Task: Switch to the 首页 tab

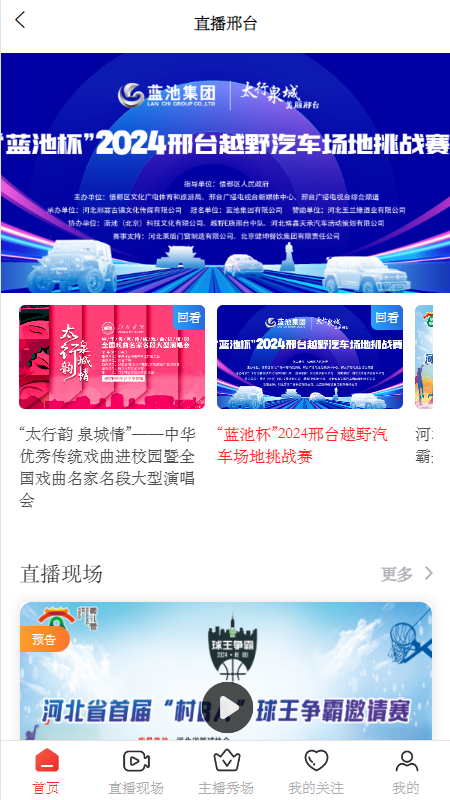Action: [x=46, y=771]
